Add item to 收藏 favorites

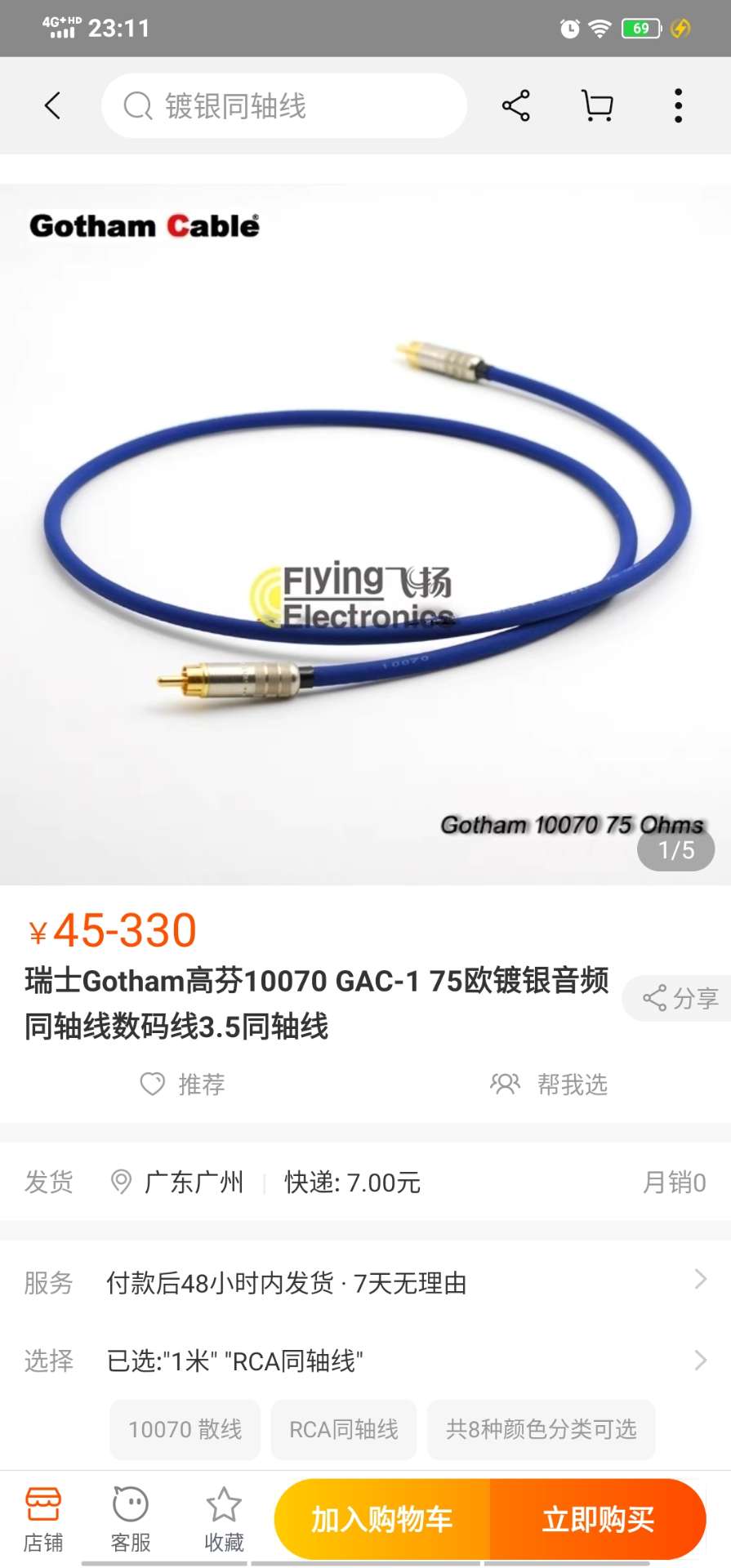(224, 1519)
